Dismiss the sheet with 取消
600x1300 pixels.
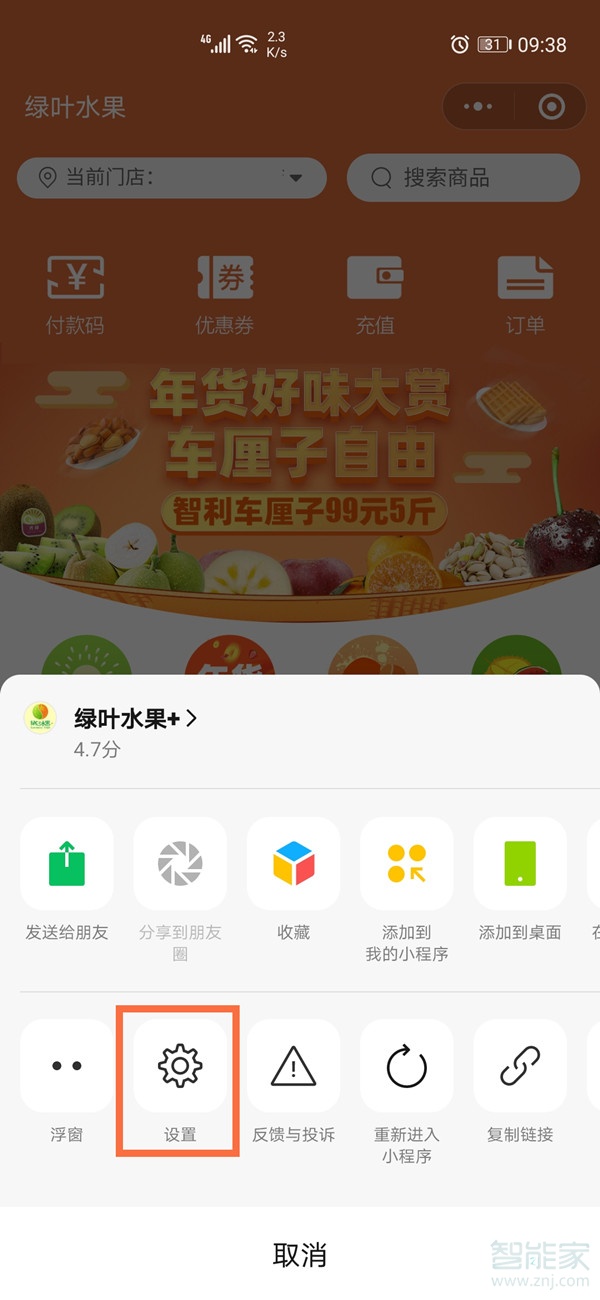(x=300, y=1254)
